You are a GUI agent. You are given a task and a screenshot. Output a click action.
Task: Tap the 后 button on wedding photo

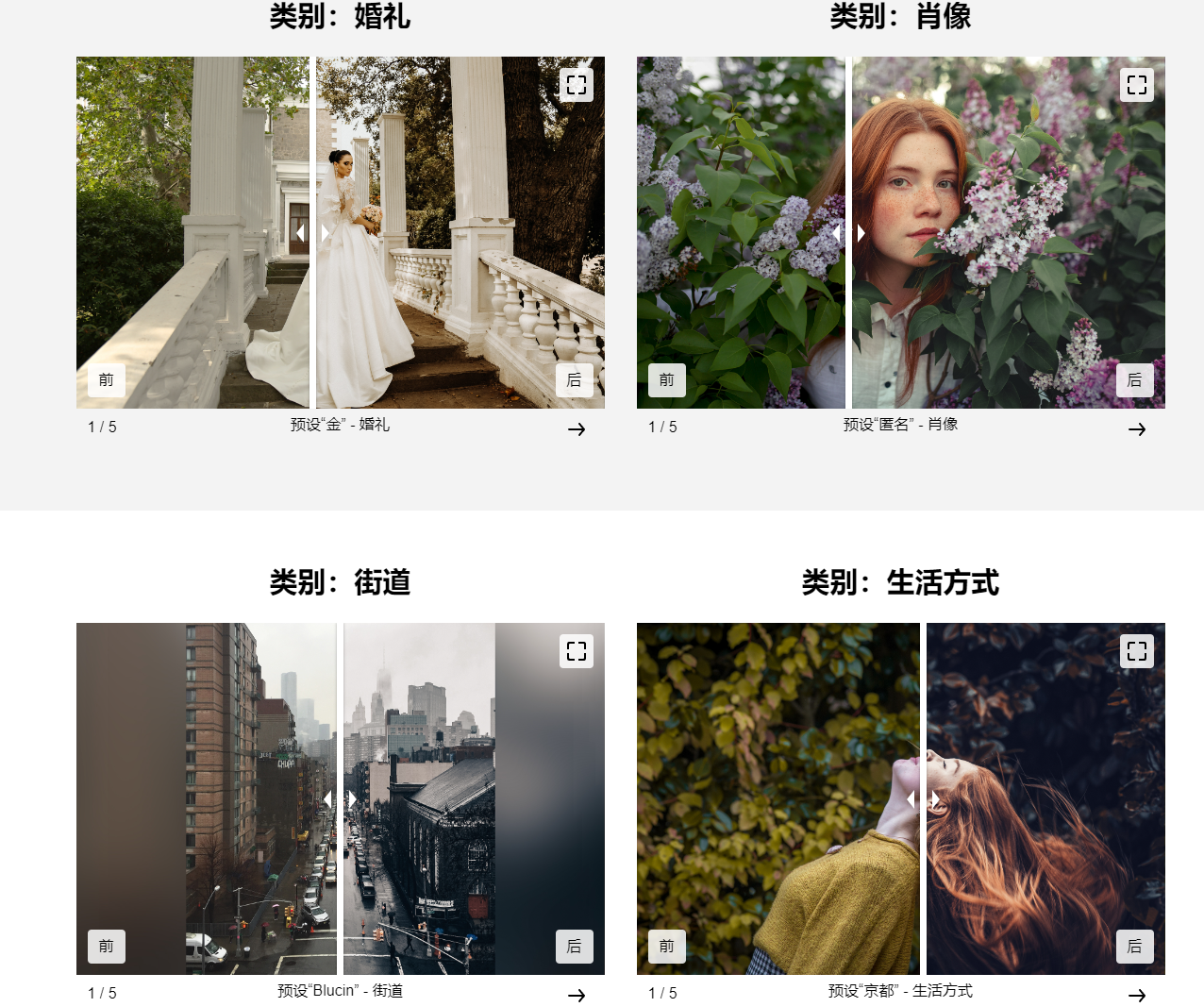pos(574,380)
